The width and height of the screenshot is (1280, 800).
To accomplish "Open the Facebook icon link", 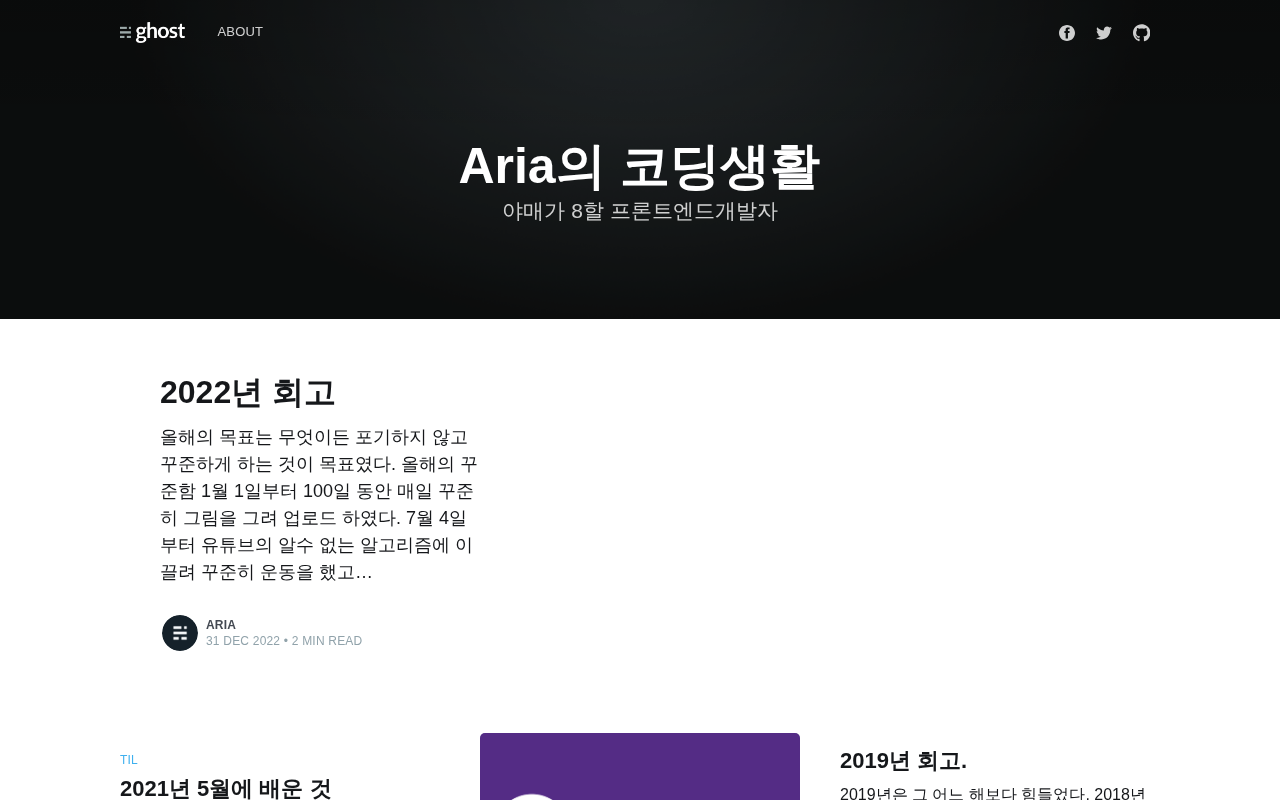I will click(x=1067, y=33).
